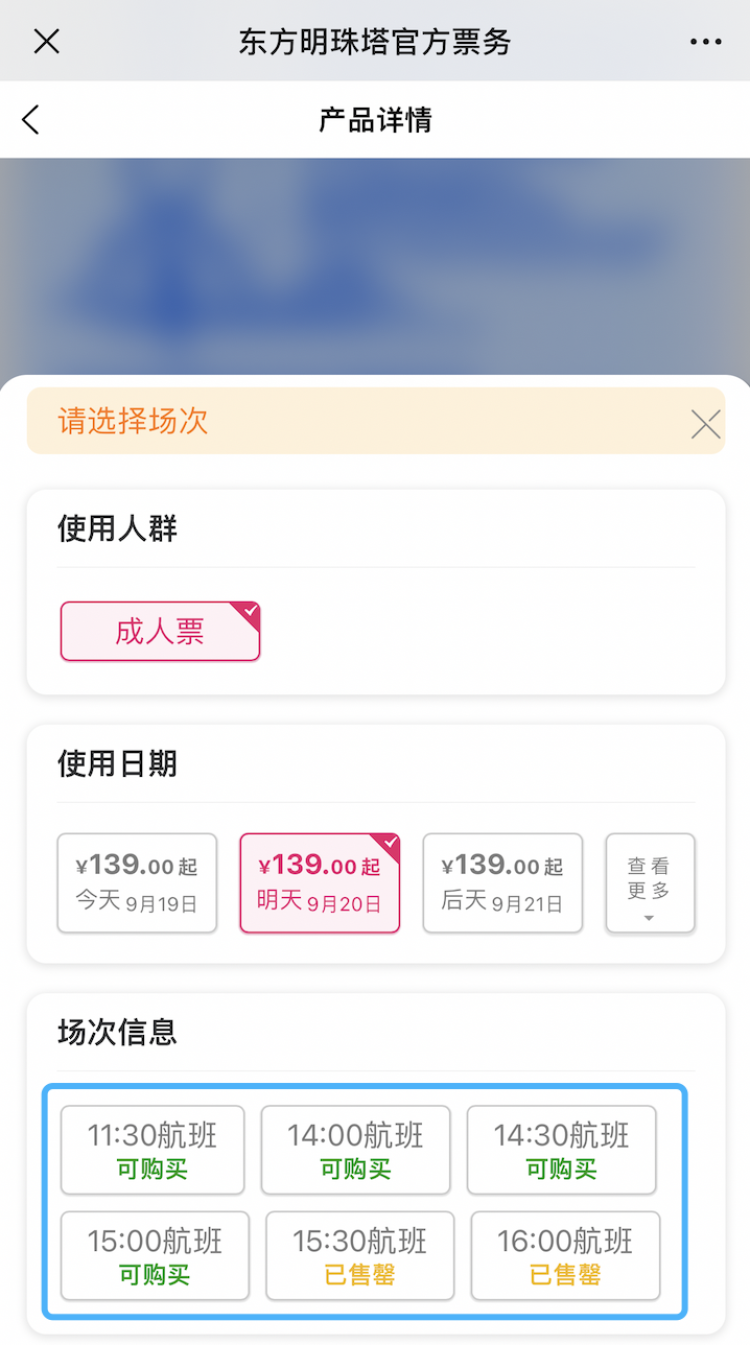This screenshot has height=1345, width=750.
Task: Select the 成人票 ticket type
Action: [160, 631]
